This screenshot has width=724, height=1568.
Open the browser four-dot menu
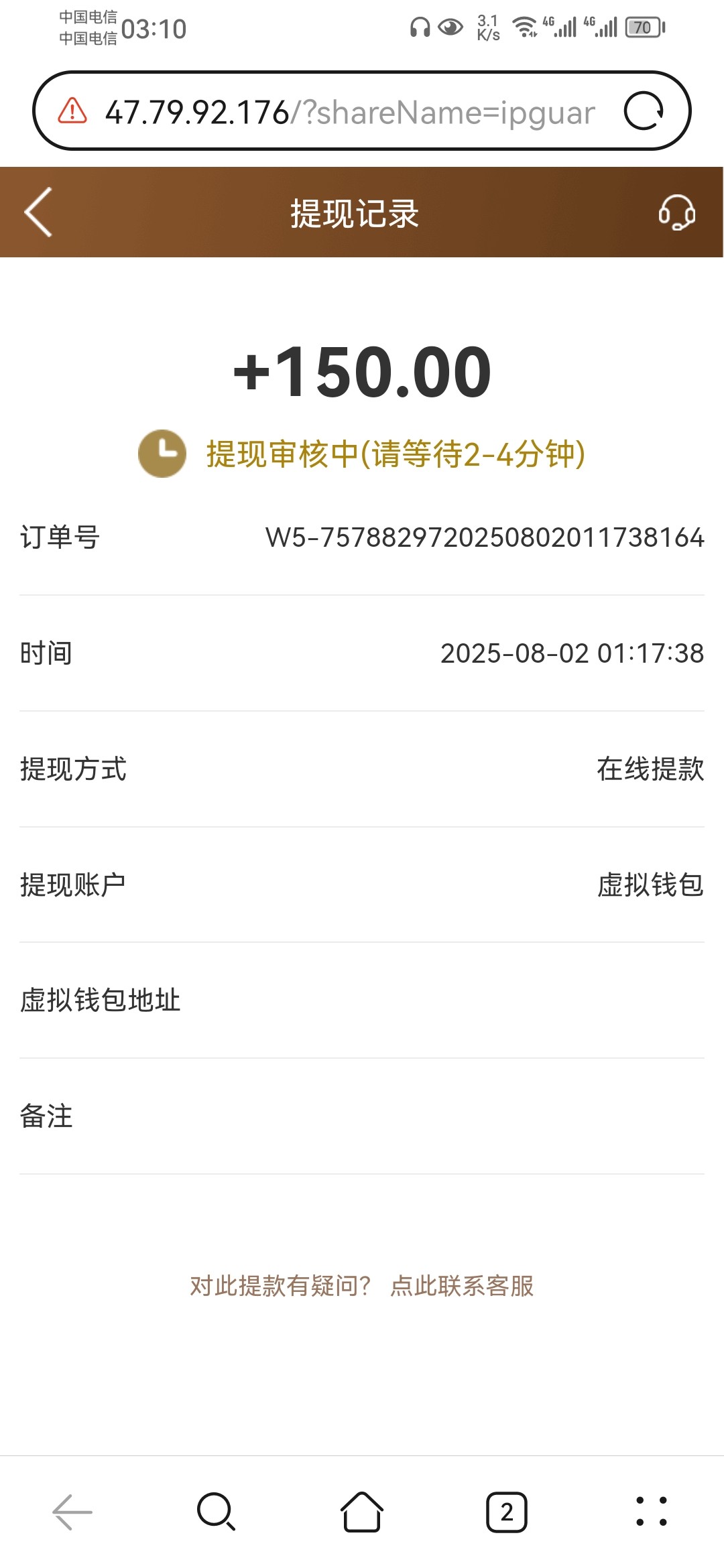[651, 1512]
